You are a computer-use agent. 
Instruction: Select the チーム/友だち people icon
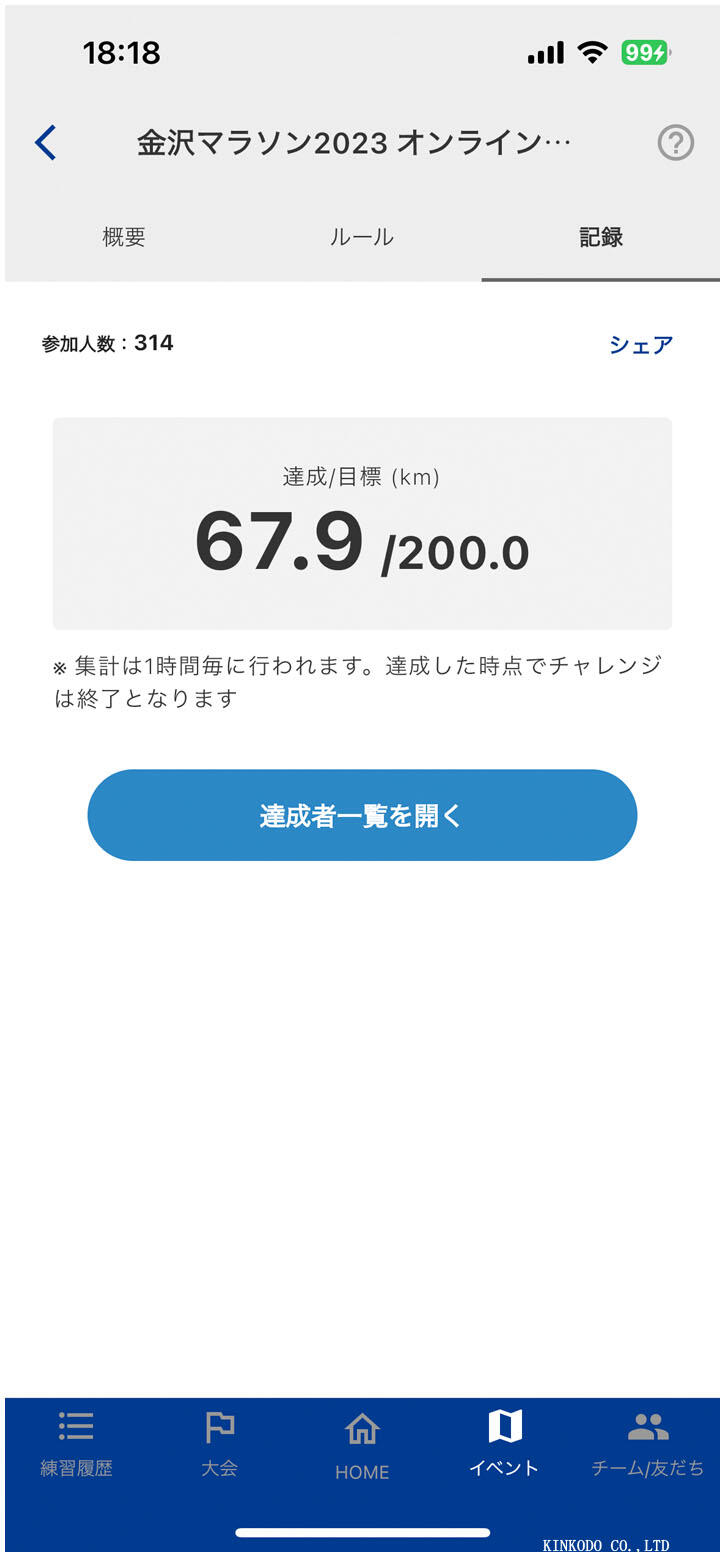pos(648,1442)
